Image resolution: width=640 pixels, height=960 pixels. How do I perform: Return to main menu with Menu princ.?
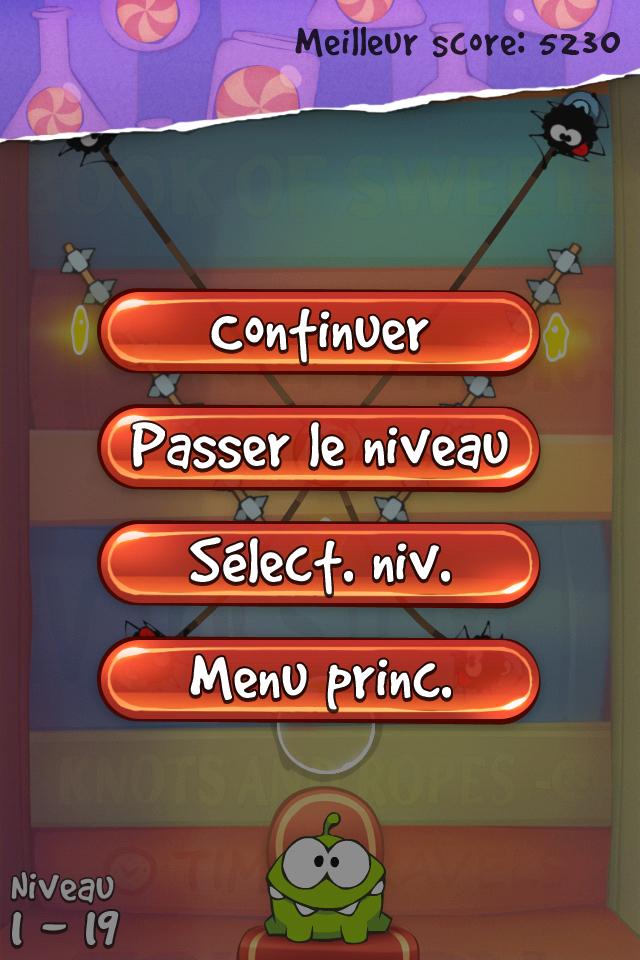click(x=319, y=680)
